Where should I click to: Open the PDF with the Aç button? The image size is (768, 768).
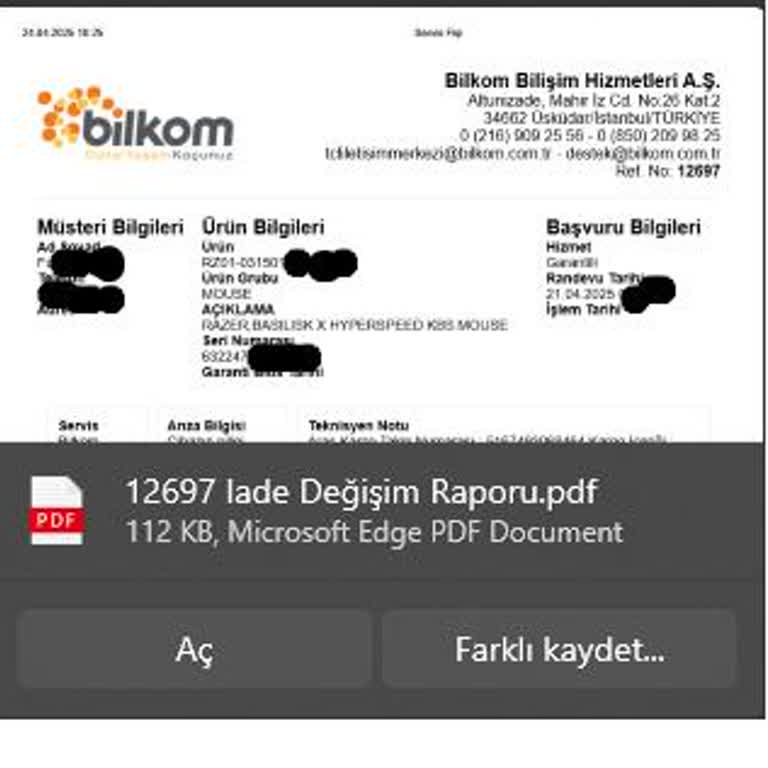click(x=195, y=650)
